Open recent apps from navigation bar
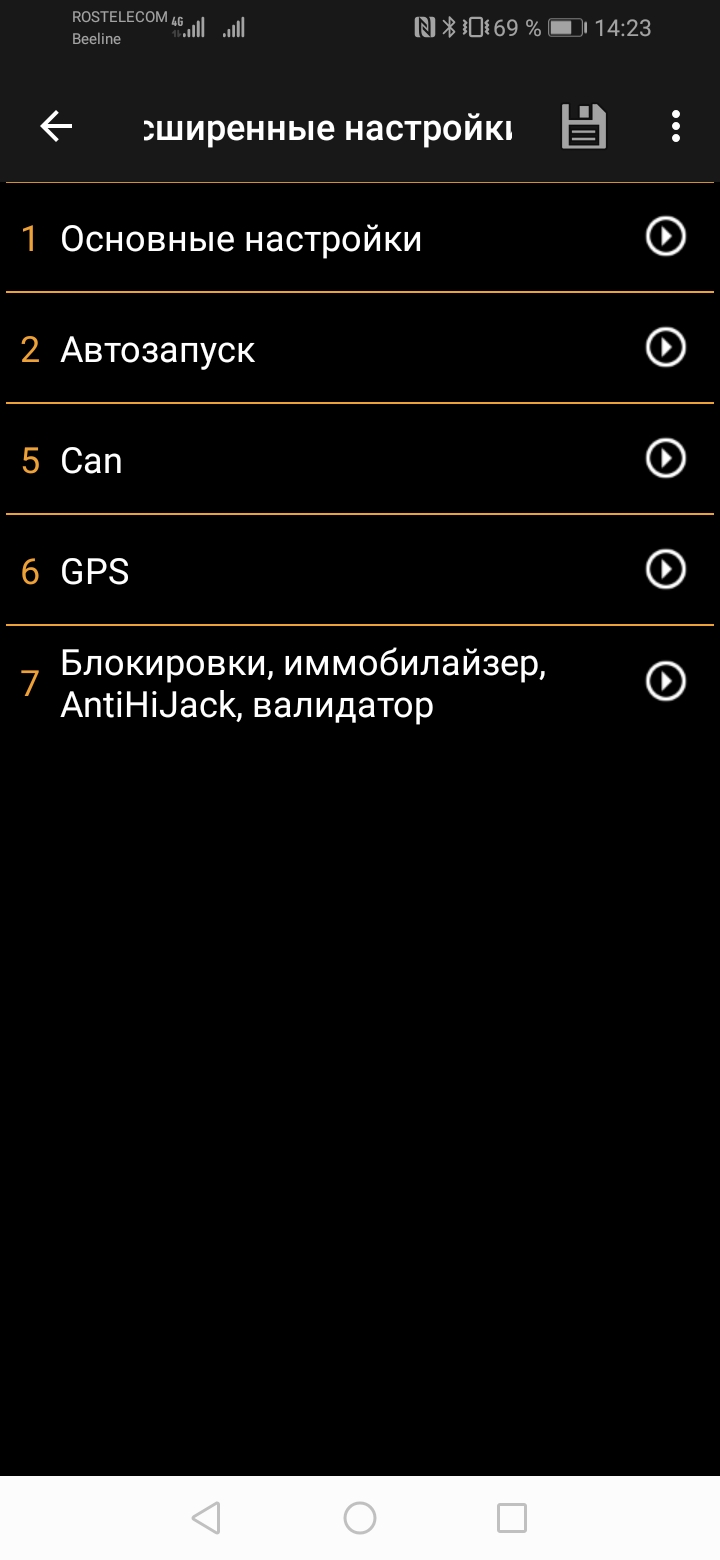 (511, 1518)
